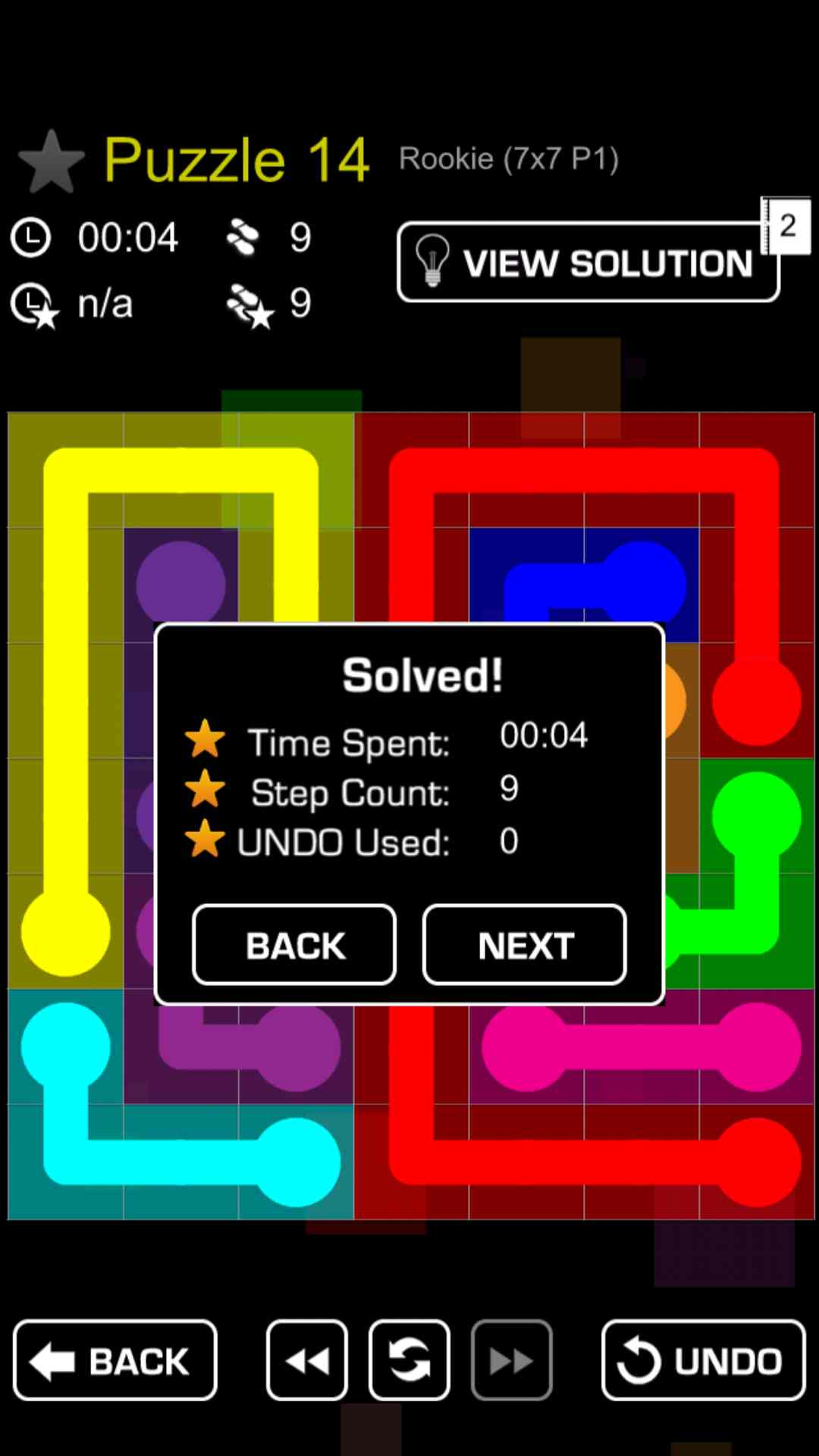Screen dimensions: 819x1456
Task: Skip to next puzzle with fast-forward icon
Action: (x=511, y=1360)
